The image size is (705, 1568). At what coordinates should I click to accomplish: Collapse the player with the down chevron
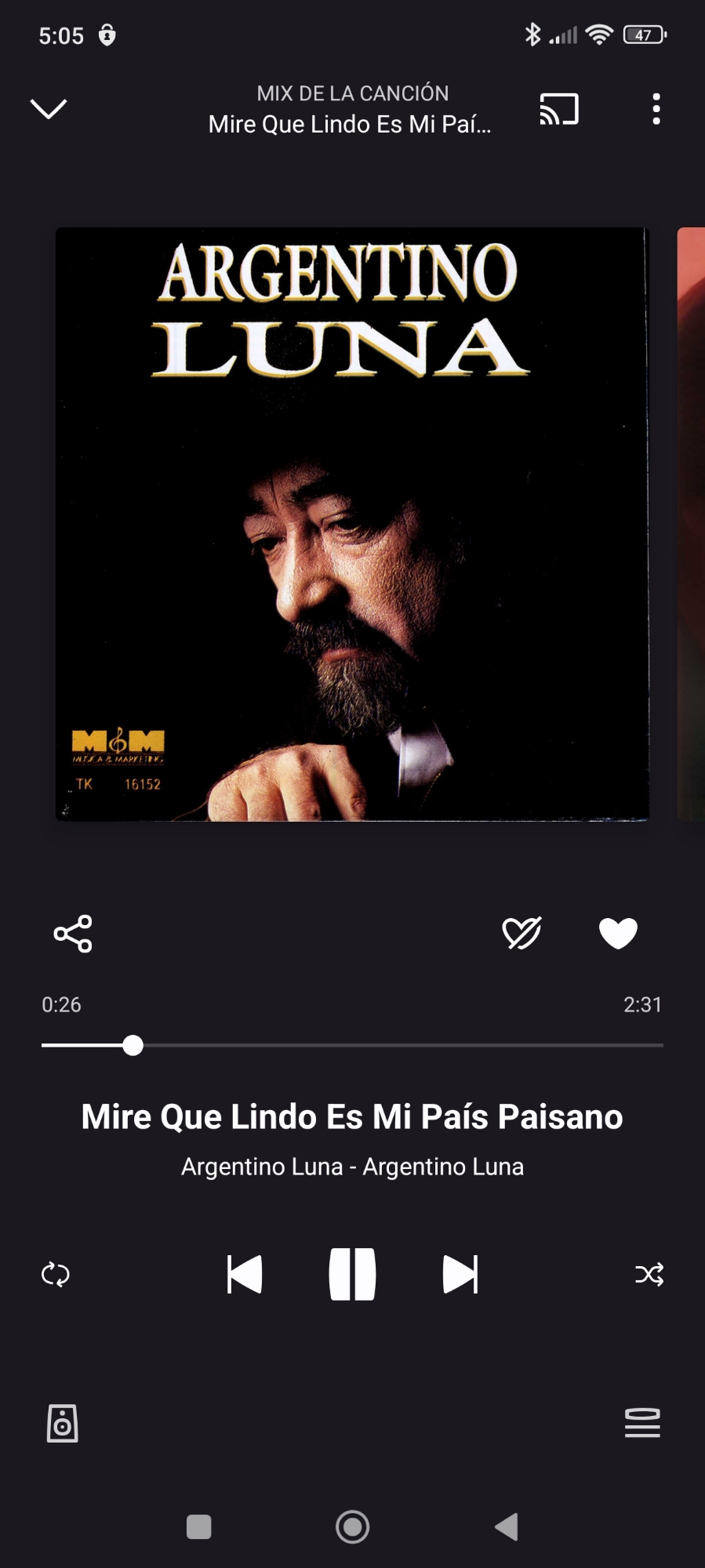coord(49,109)
